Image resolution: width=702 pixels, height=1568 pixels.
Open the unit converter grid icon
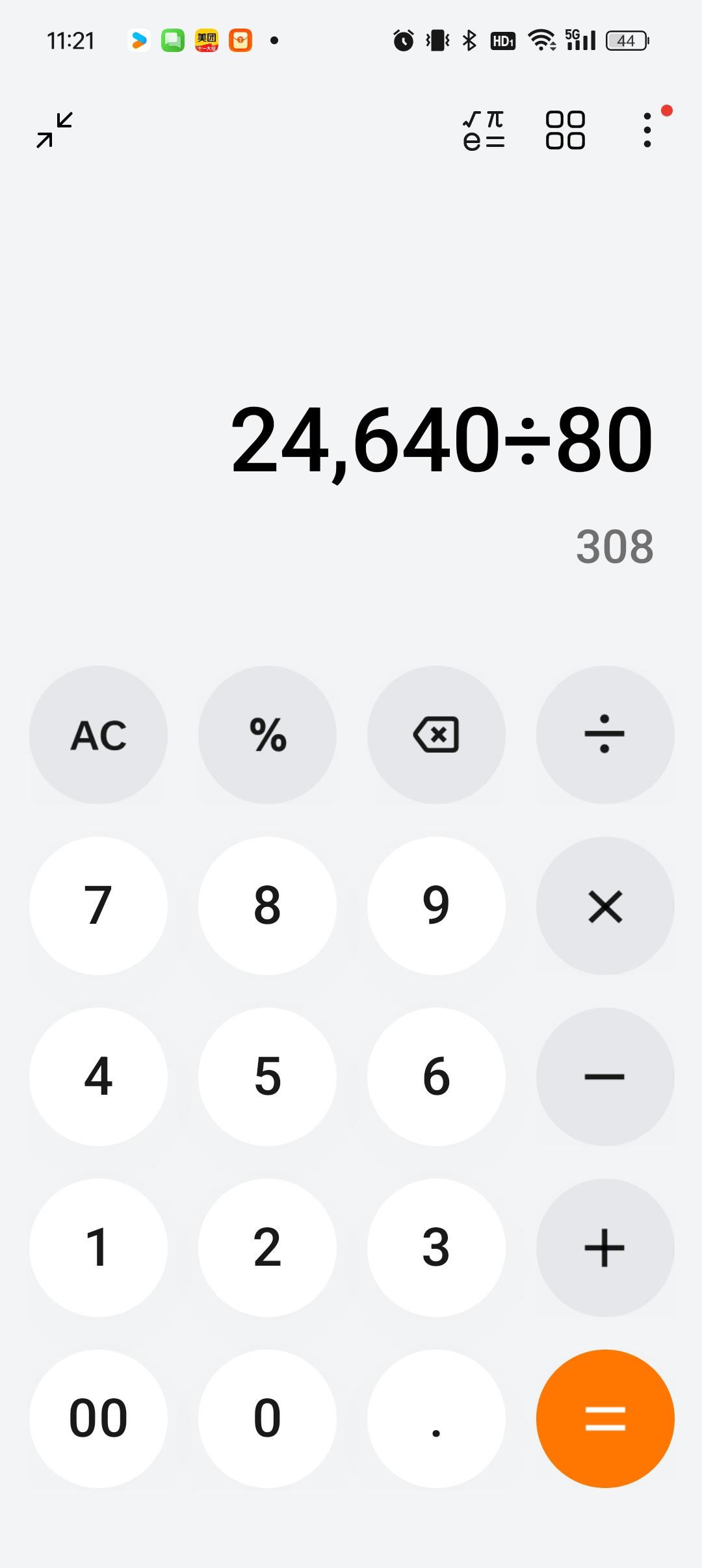(x=565, y=129)
